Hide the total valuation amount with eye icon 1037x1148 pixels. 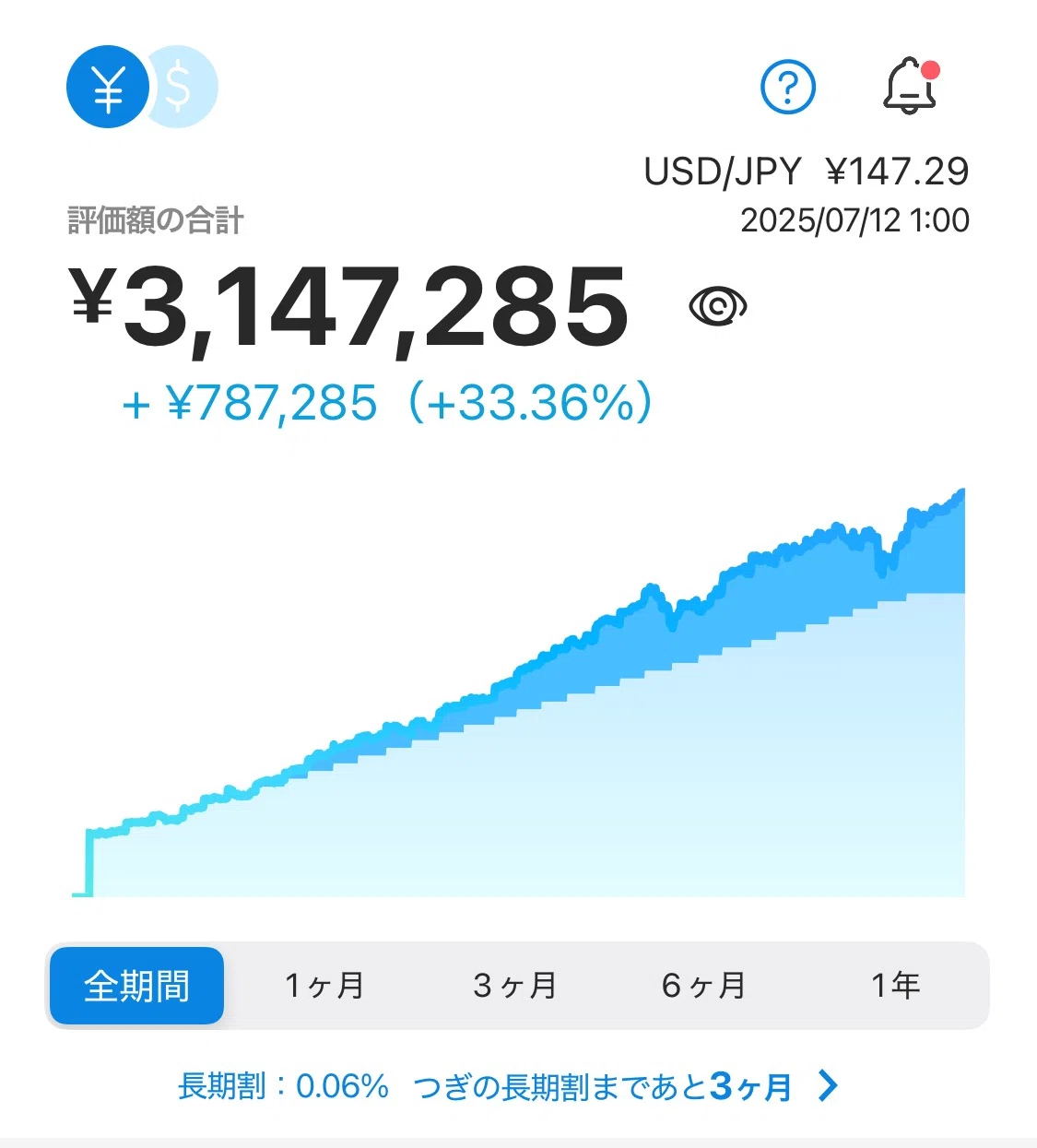[718, 306]
